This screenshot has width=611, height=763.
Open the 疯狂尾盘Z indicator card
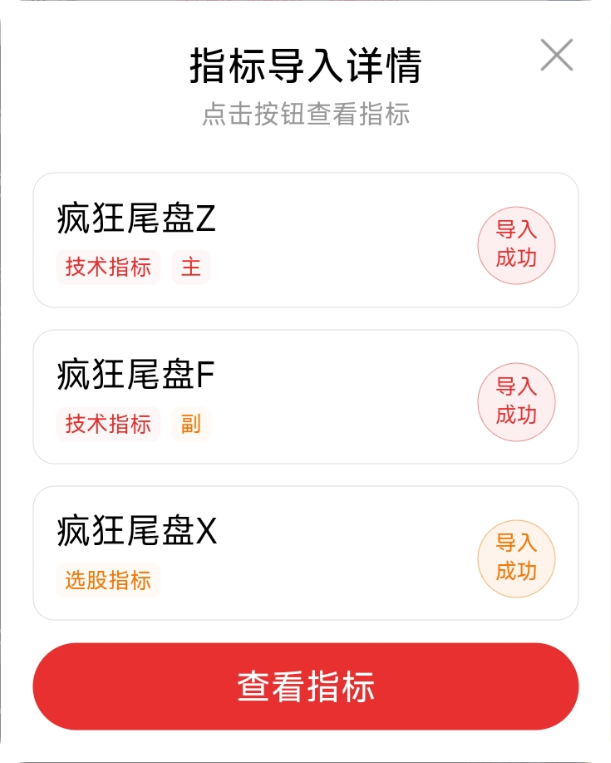(305, 240)
